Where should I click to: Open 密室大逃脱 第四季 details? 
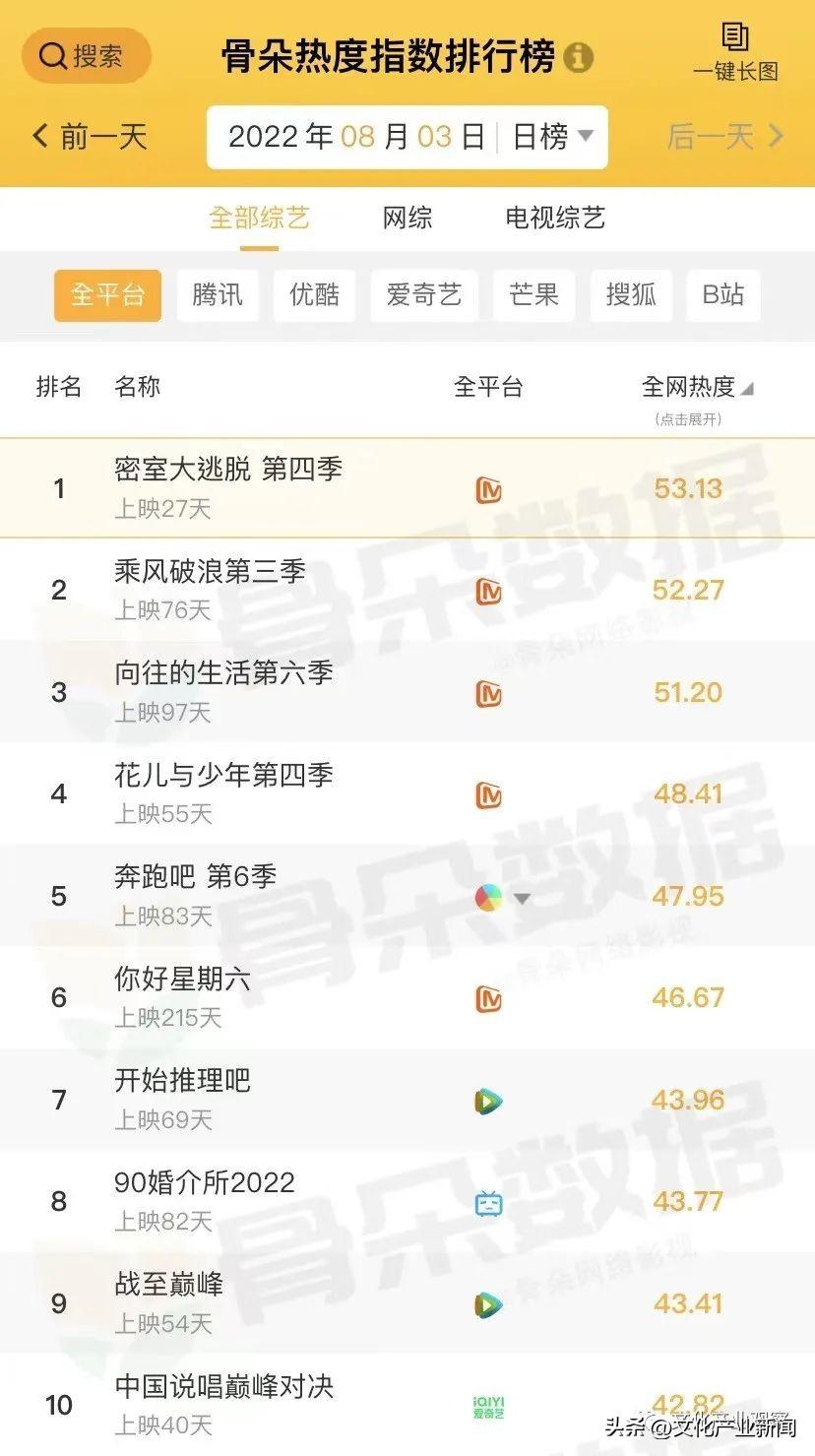(x=228, y=470)
